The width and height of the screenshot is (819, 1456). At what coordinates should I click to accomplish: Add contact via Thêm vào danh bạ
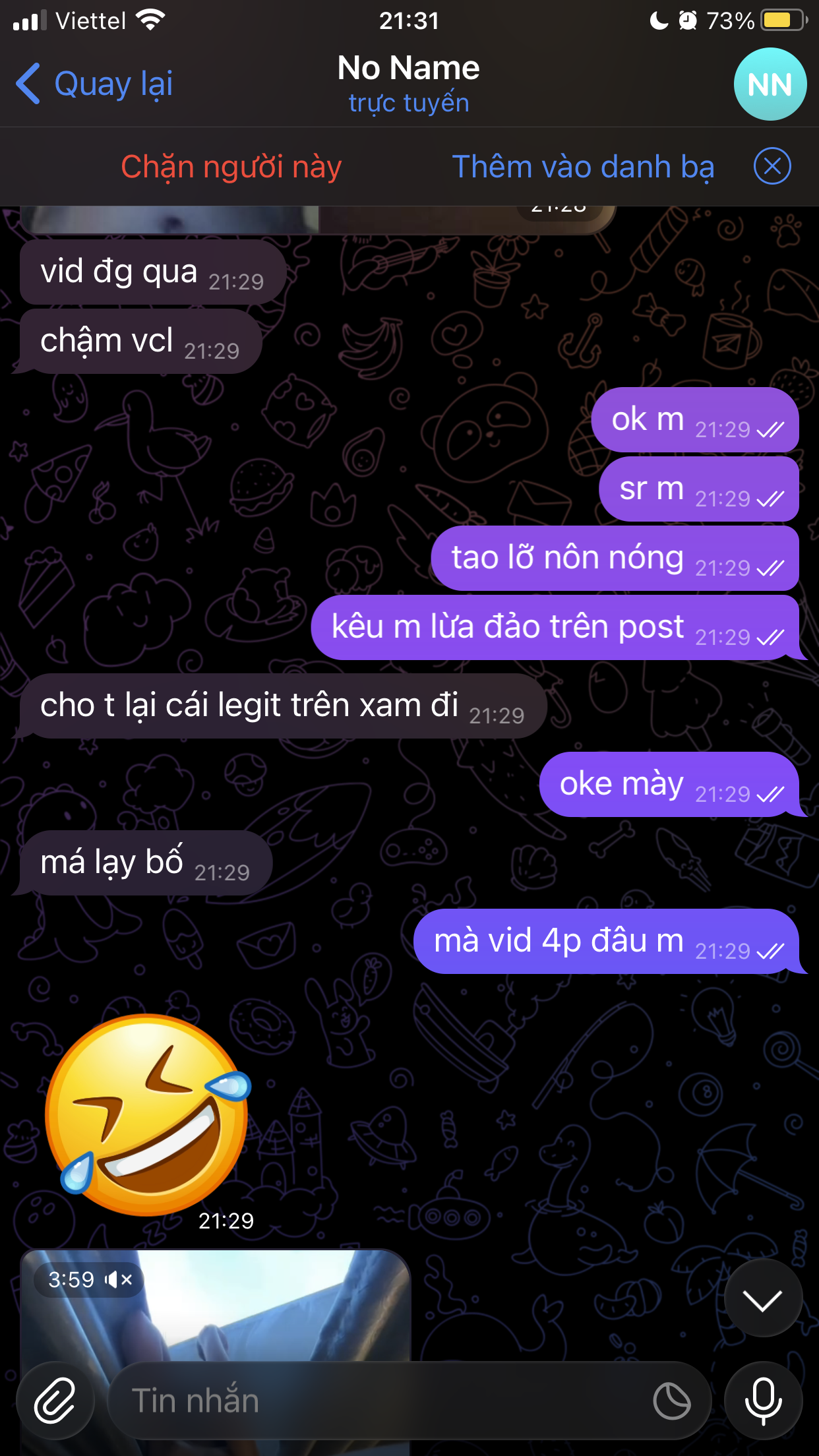pos(583,166)
